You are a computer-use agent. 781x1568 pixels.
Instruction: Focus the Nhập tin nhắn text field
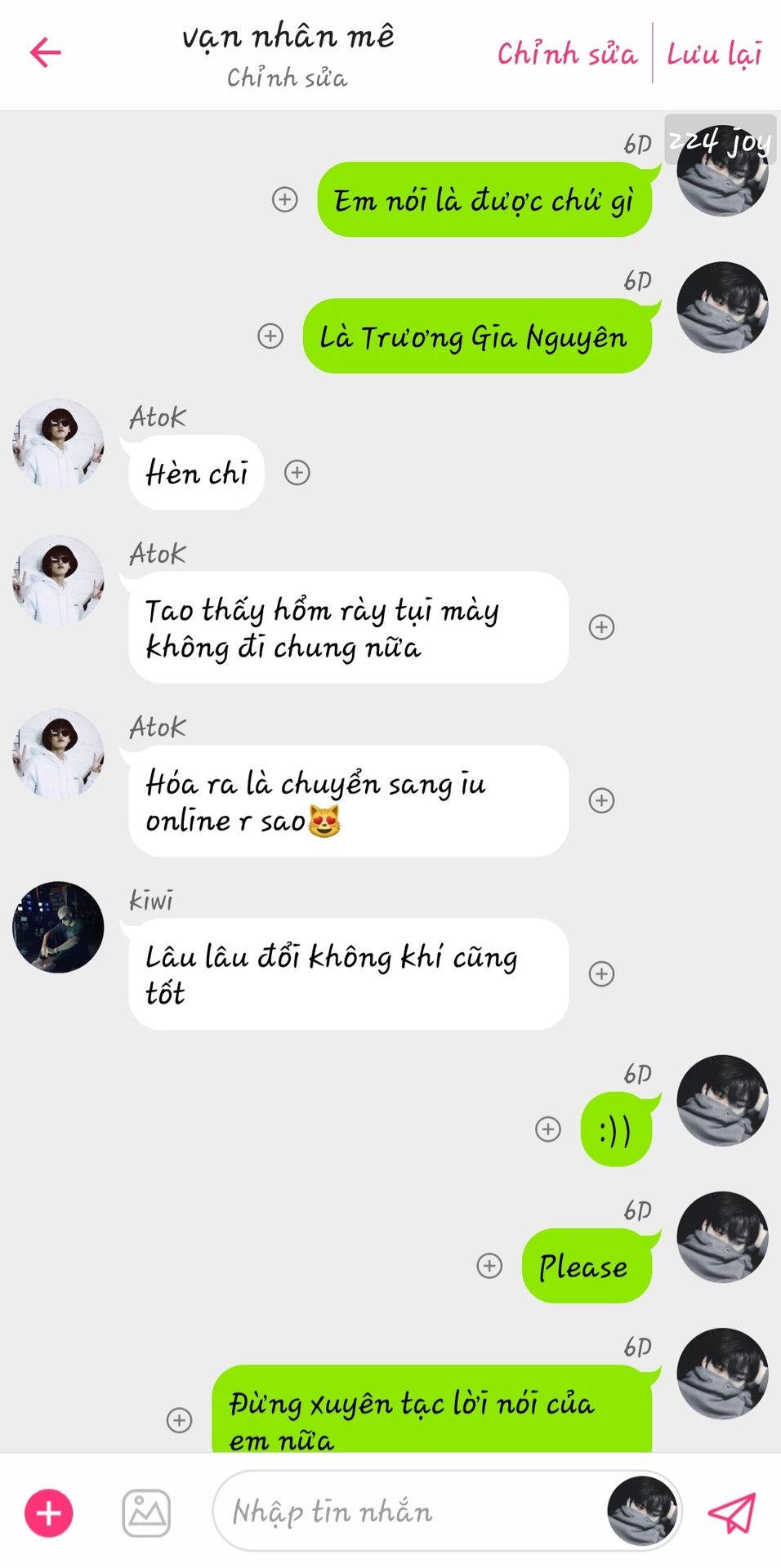pyautogui.click(x=408, y=1512)
